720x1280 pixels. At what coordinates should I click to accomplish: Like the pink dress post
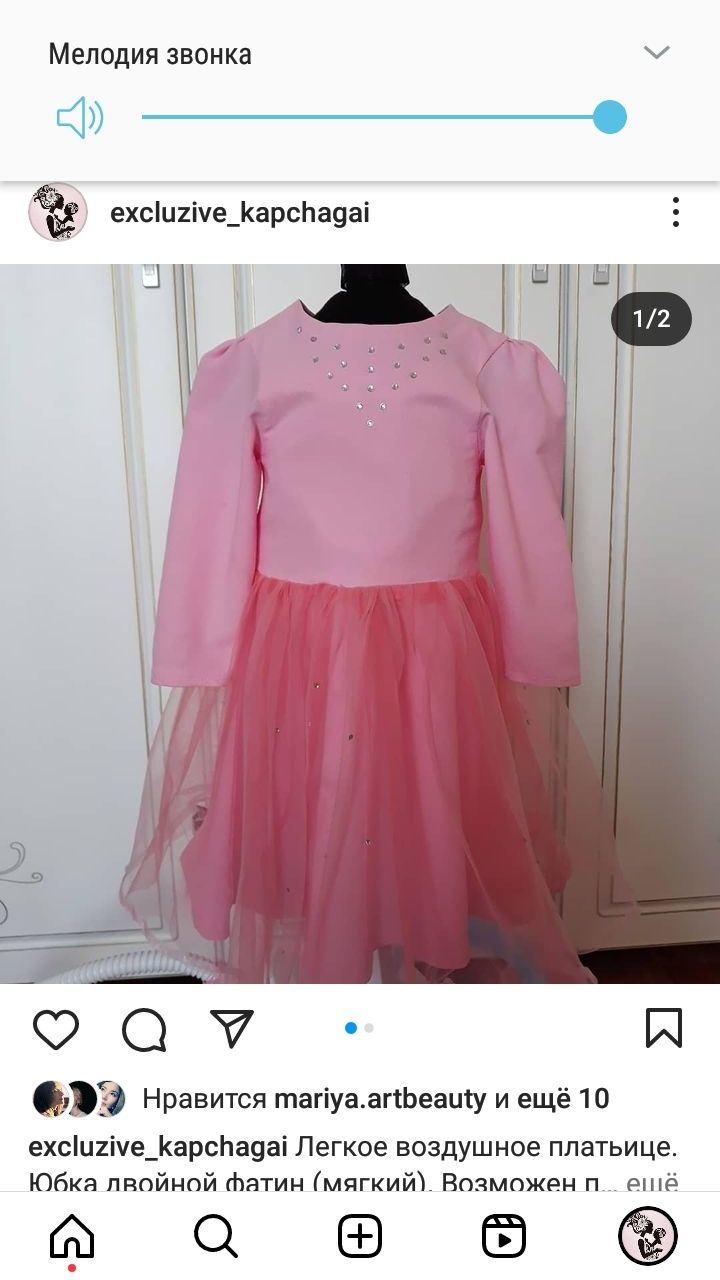tap(56, 1028)
